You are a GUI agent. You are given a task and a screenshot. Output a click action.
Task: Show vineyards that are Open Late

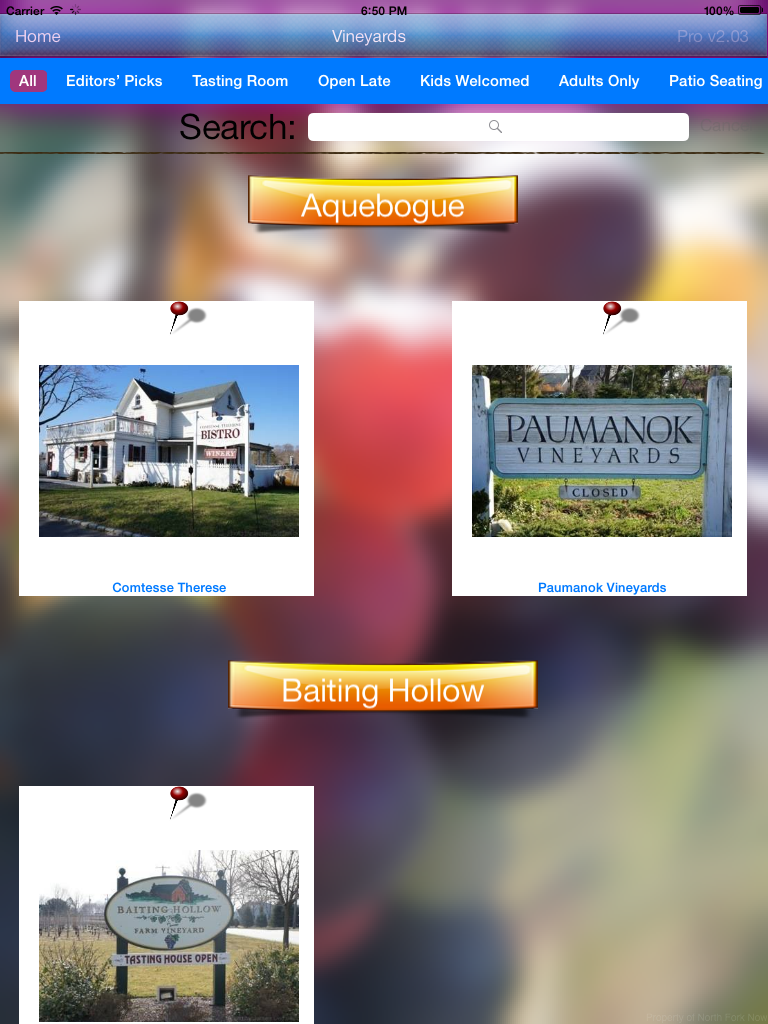point(354,81)
